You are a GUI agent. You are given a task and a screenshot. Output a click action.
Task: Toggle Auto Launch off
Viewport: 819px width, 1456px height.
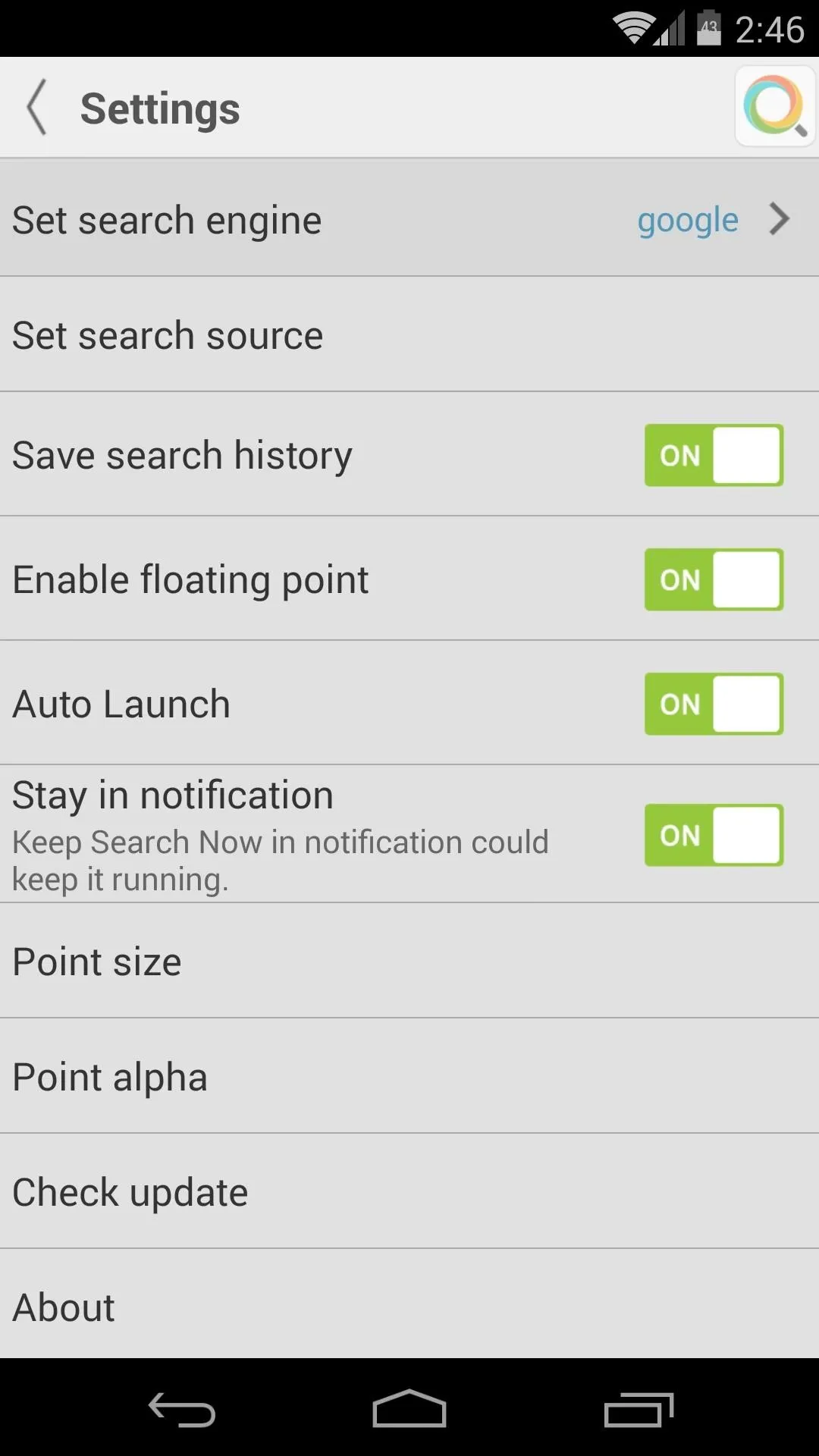(714, 704)
